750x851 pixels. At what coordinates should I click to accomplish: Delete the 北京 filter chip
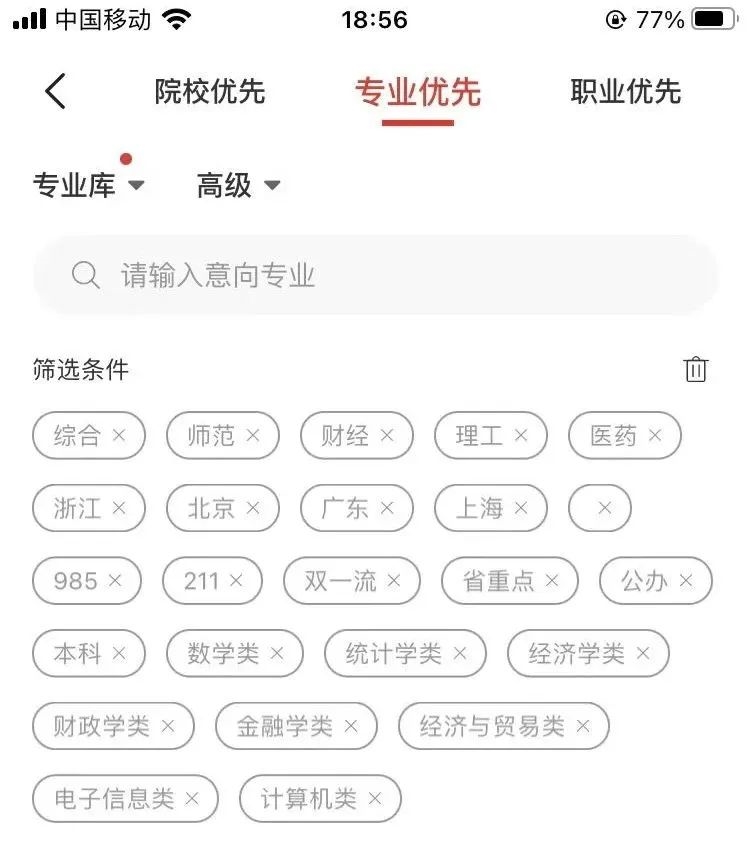click(x=253, y=508)
